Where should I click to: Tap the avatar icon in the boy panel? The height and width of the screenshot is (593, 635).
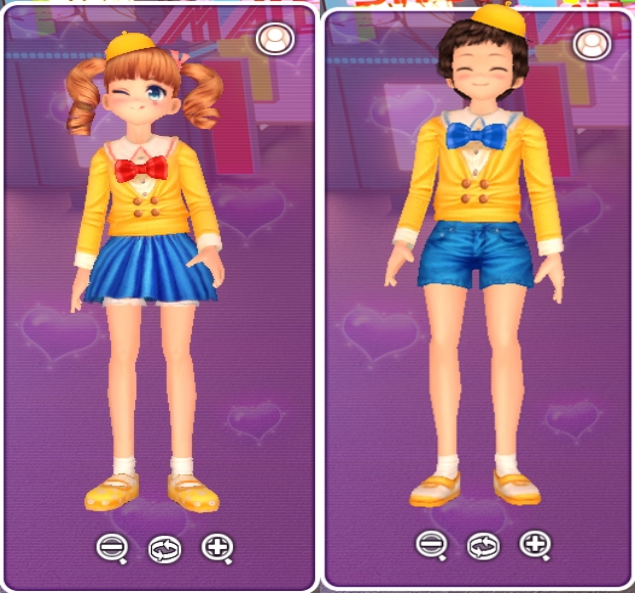592,44
